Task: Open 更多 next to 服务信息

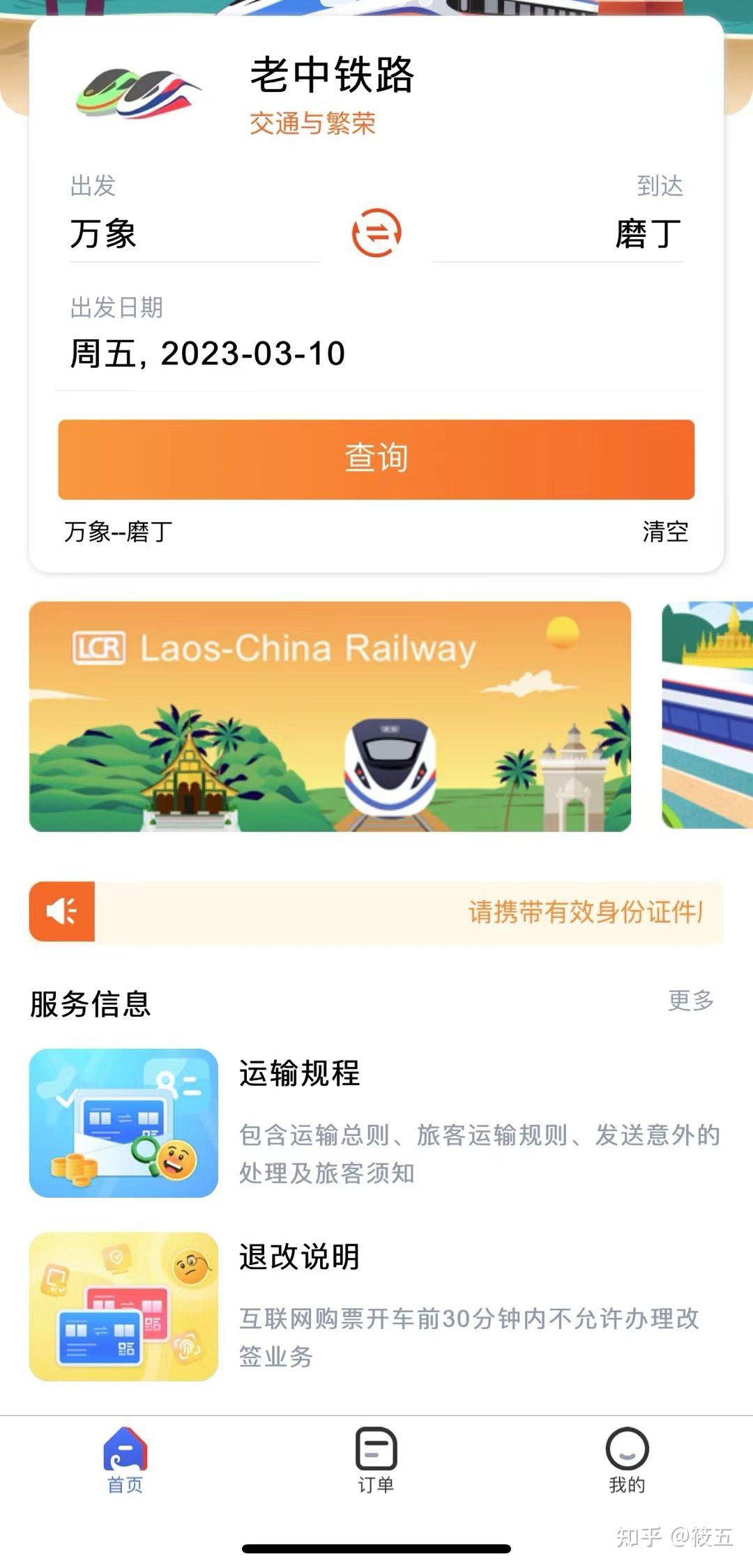Action: pyautogui.click(x=690, y=1000)
